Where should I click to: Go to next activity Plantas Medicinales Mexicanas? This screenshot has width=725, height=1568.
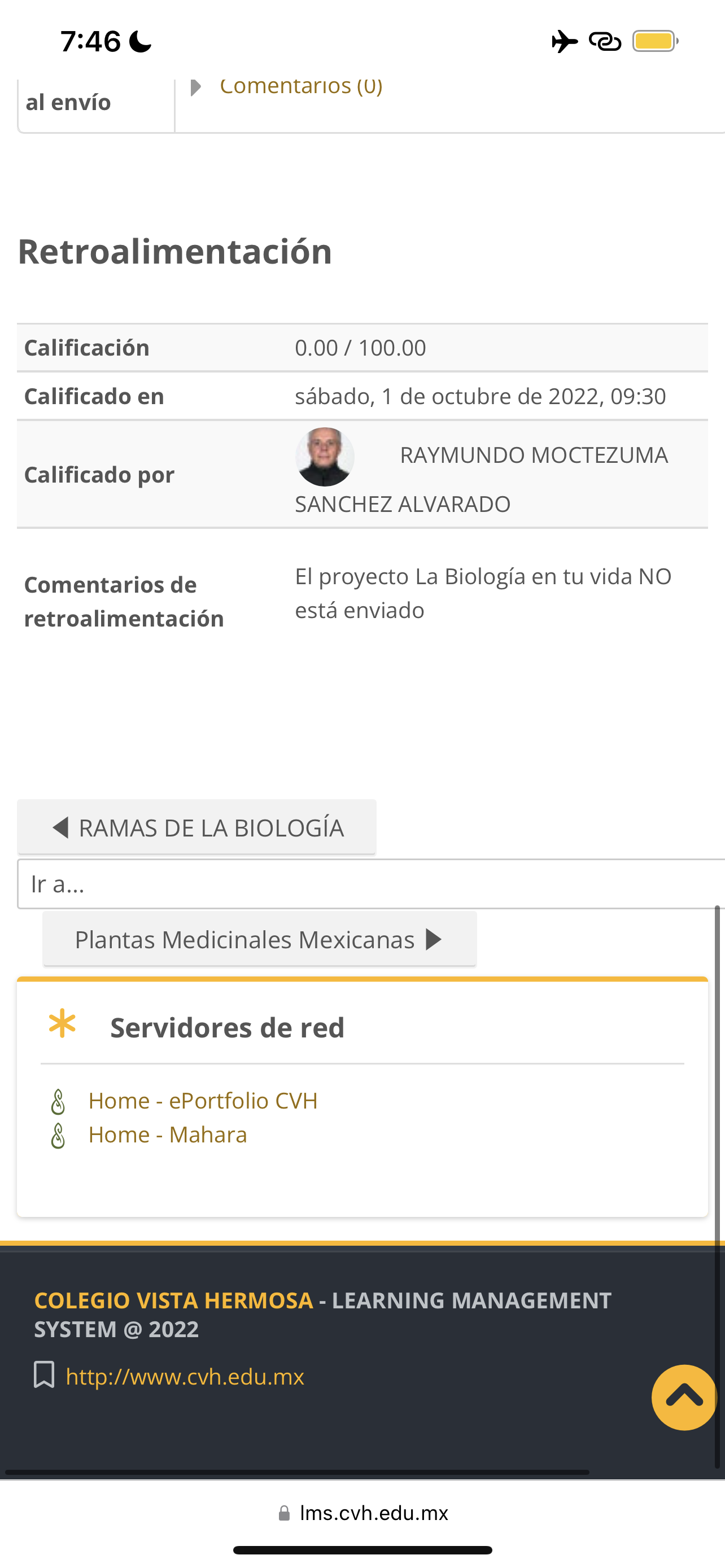coord(259,939)
